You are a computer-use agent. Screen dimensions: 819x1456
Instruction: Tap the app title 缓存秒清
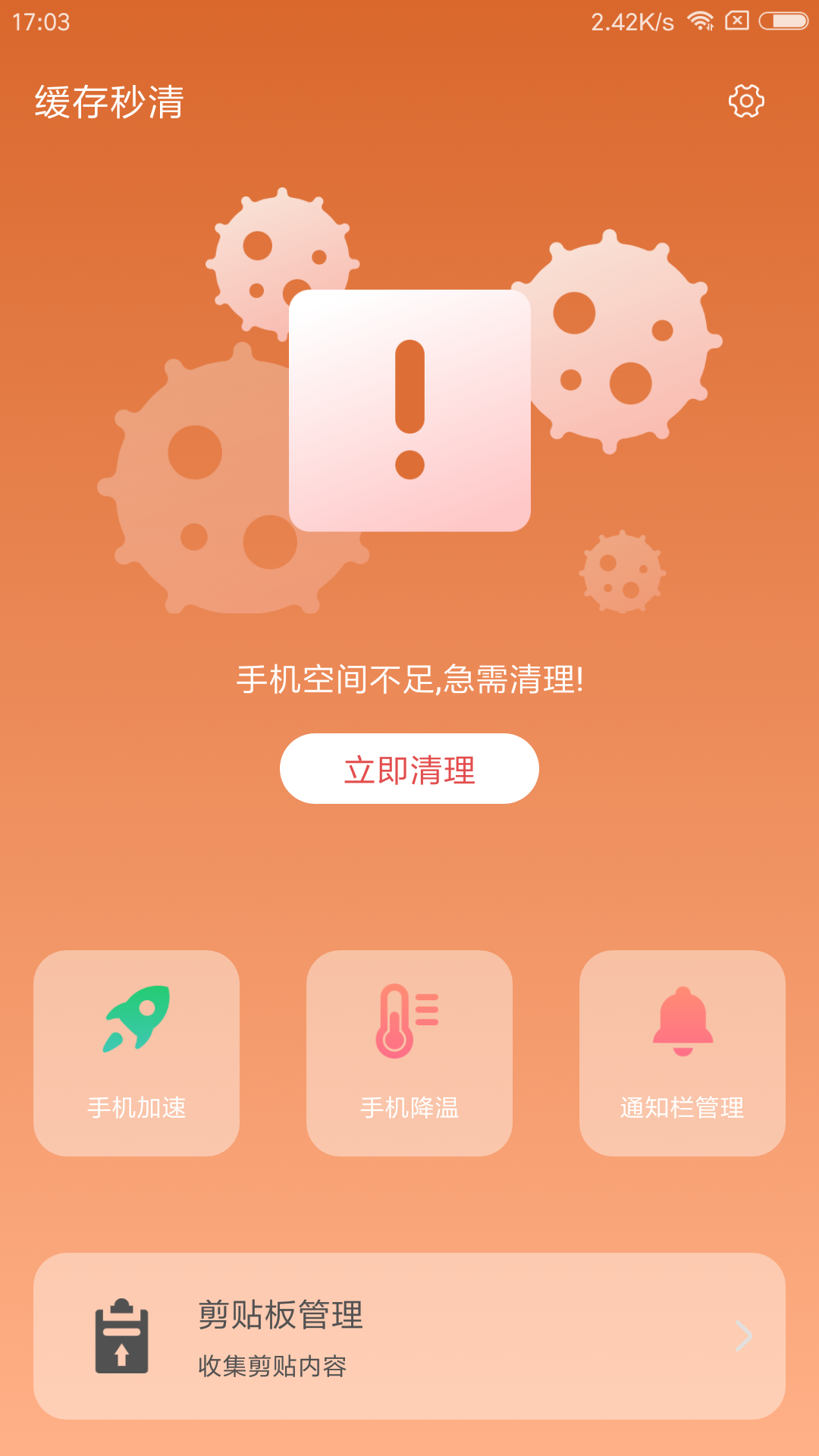[111, 101]
